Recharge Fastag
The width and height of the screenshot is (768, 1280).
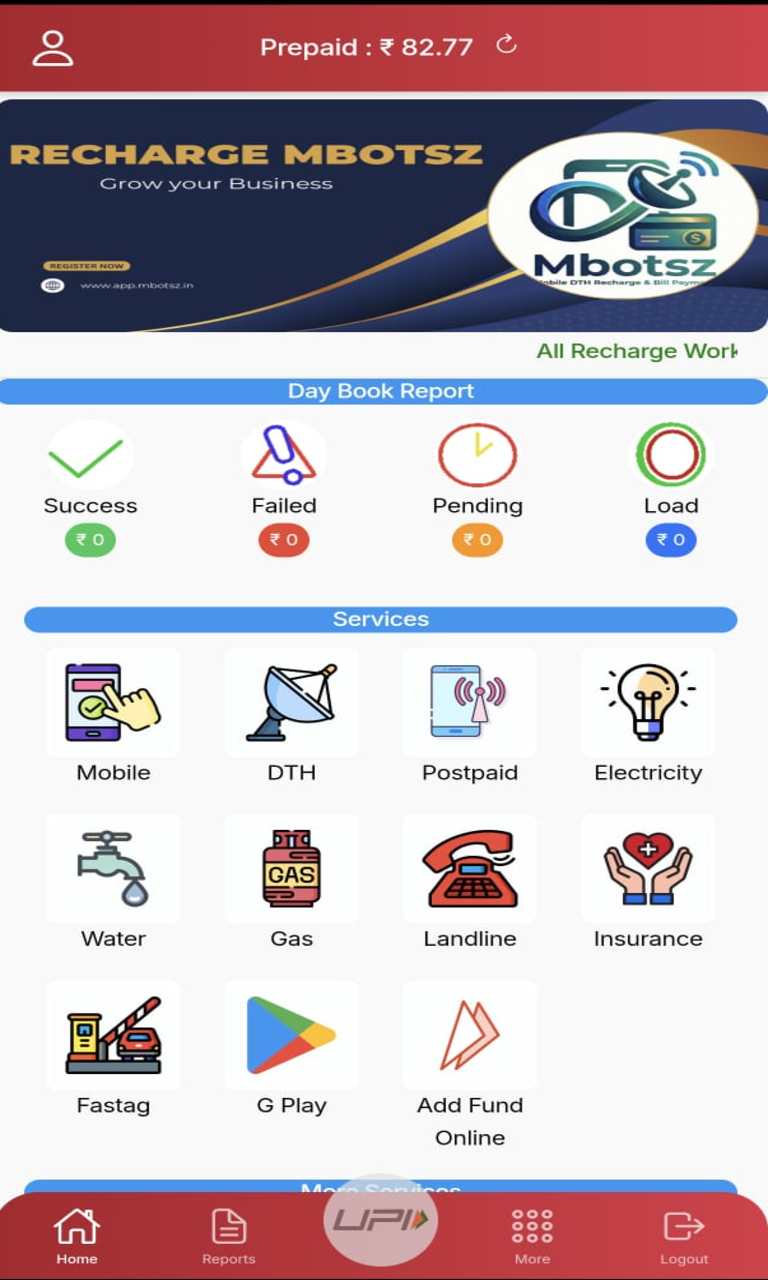pyautogui.click(x=113, y=1035)
